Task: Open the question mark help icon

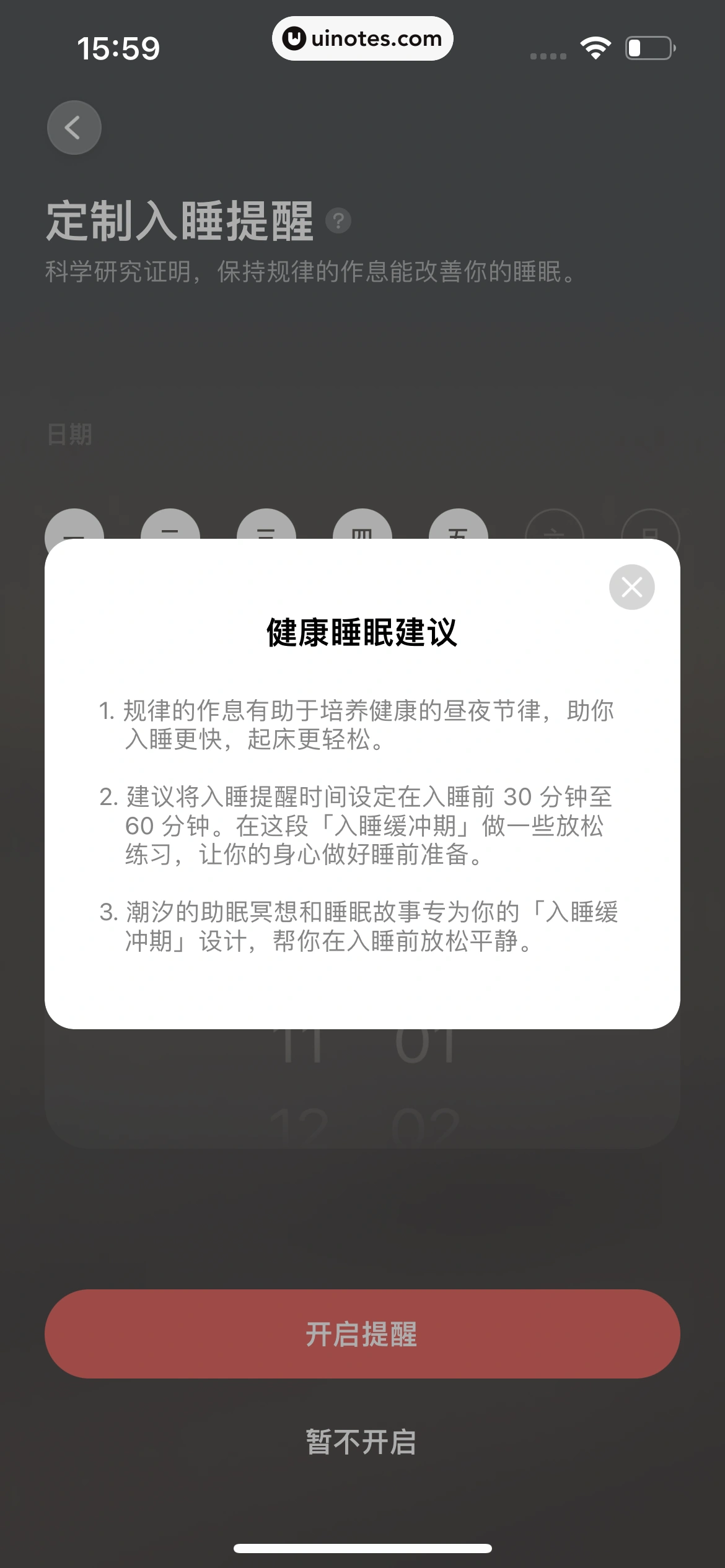Action: click(338, 221)
